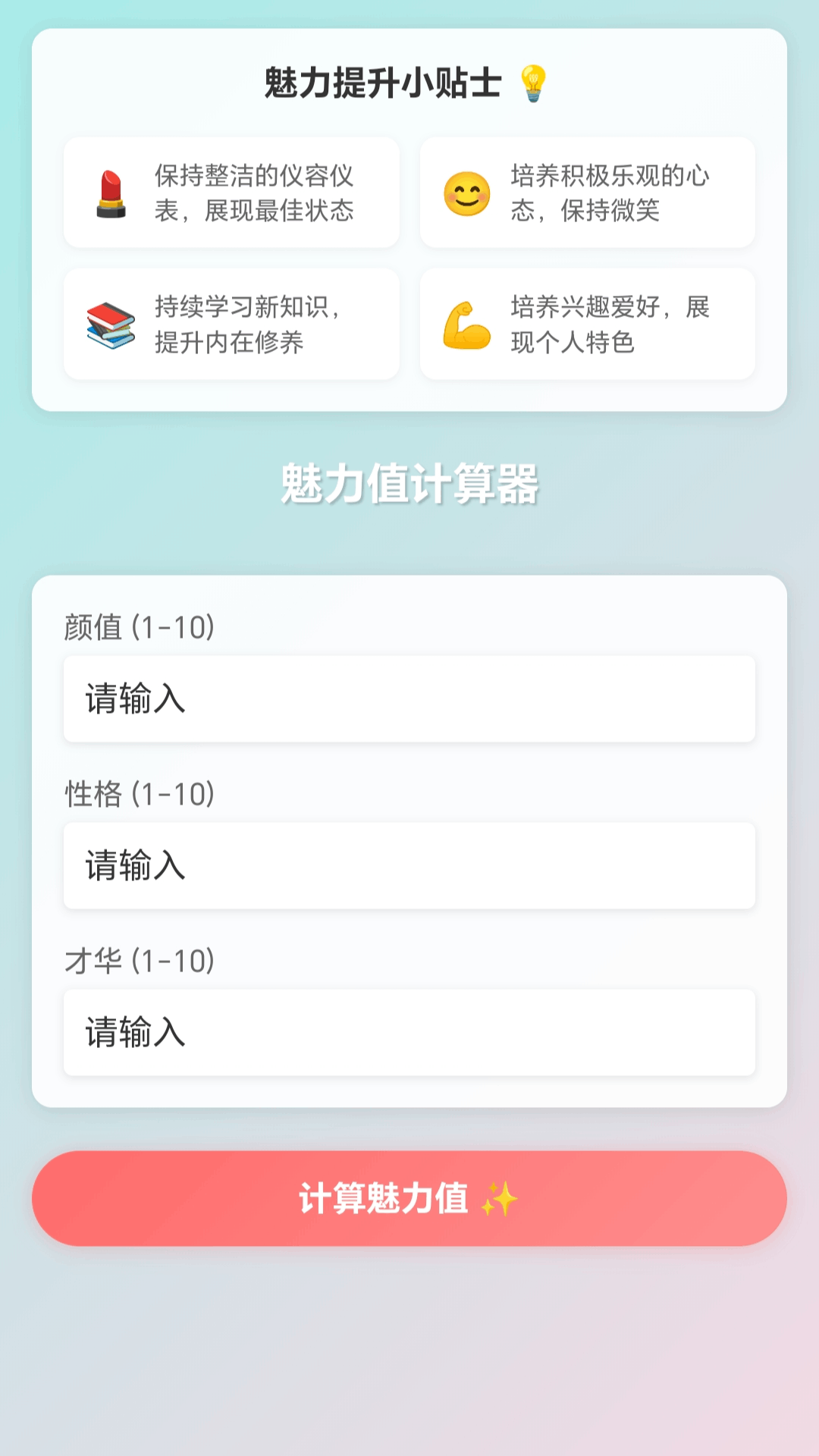Select the 培养兴趣爱好 tip card
Screen dimensions: 819x1456
[588, 324]
